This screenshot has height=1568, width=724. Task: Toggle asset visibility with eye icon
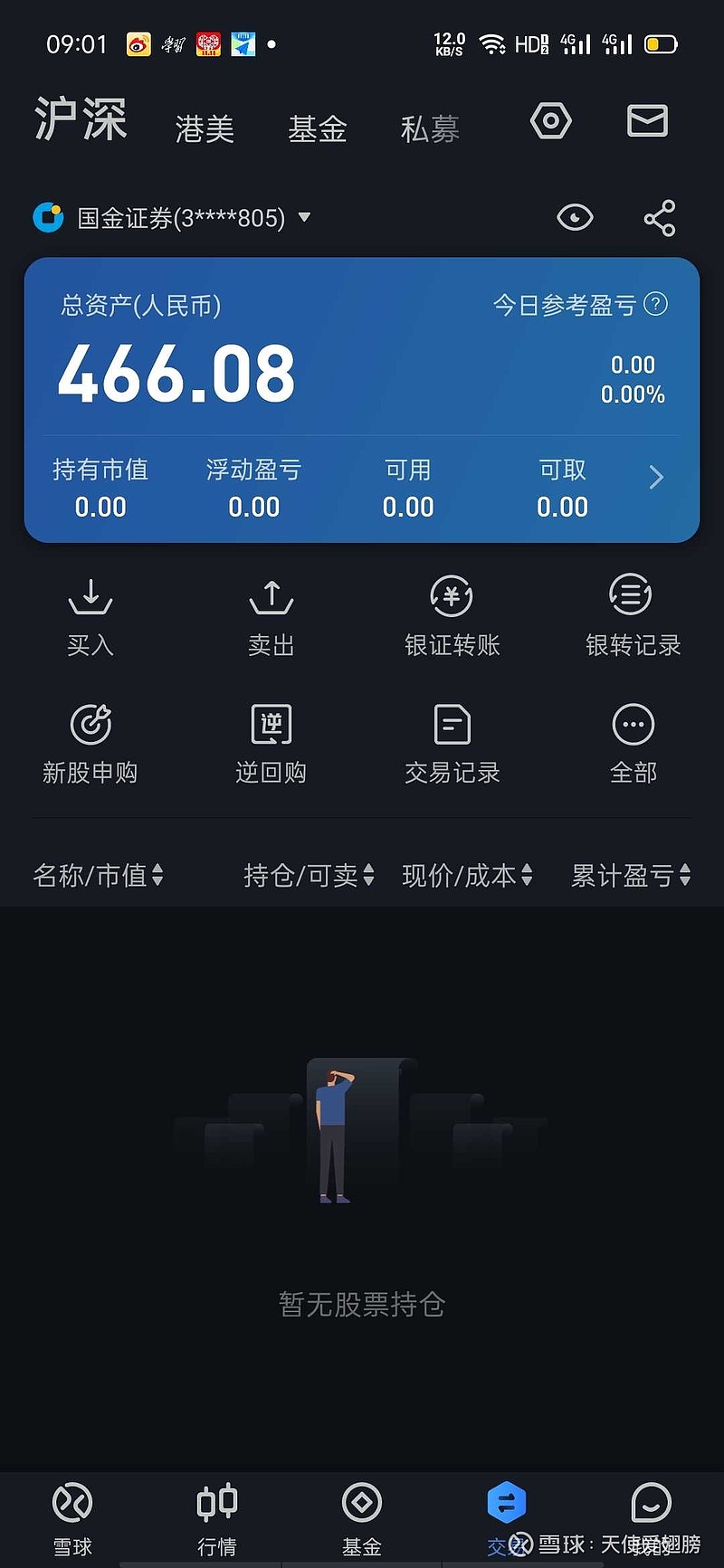click(x=575, y=218)
